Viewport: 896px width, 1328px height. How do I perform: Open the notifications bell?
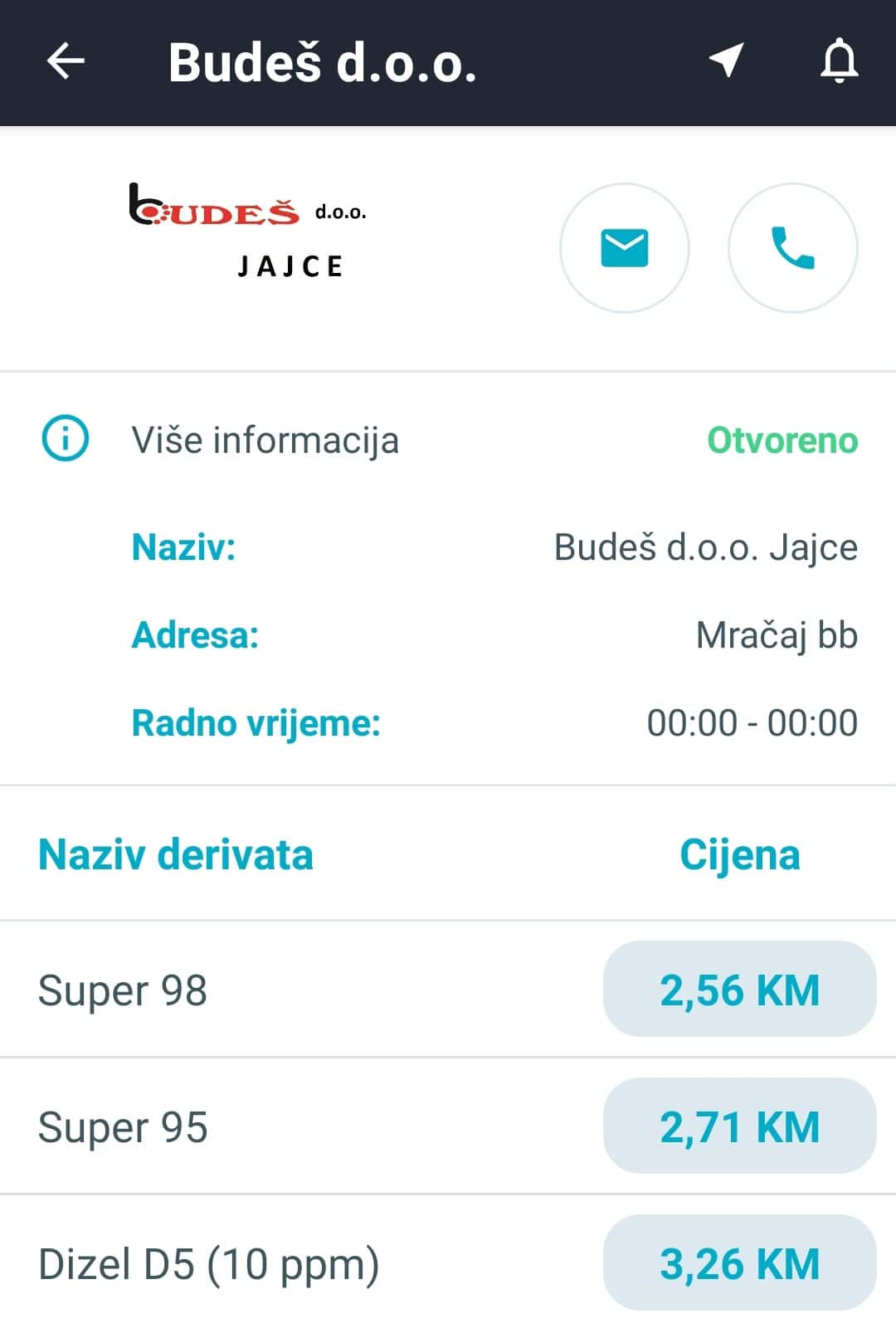839,61
